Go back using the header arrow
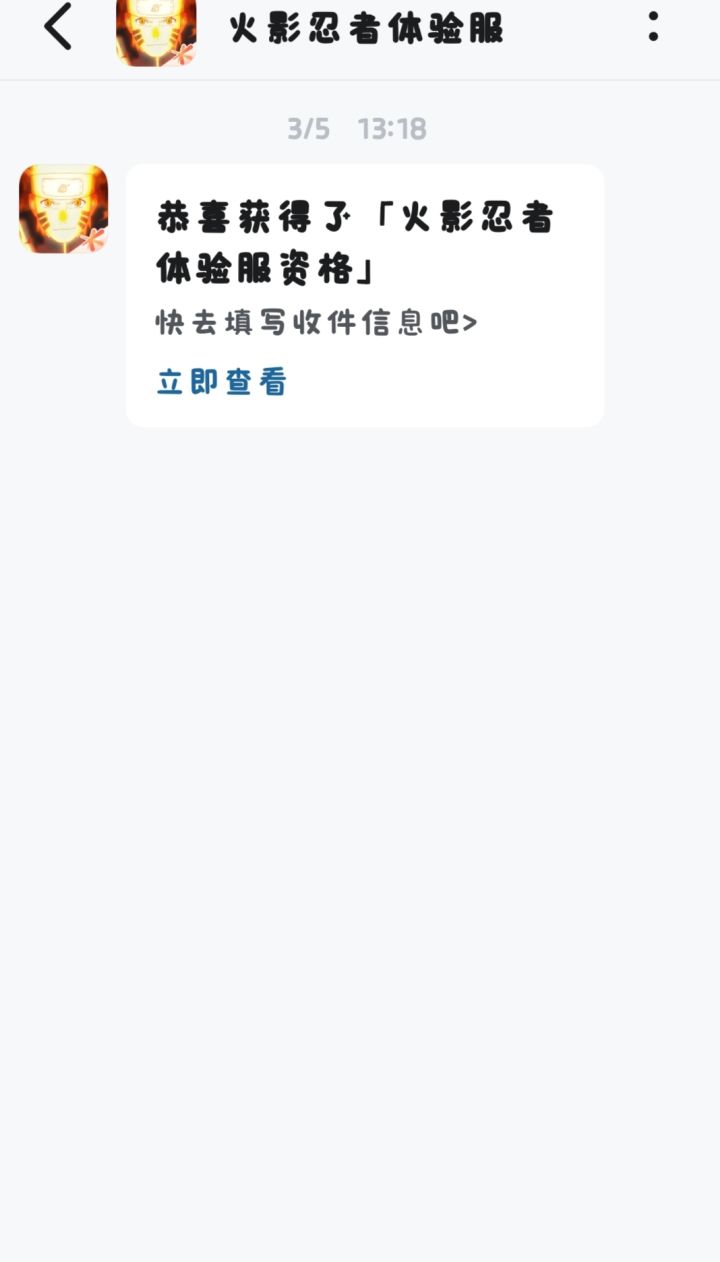The image size is (720, 1262). click(58, 27)
